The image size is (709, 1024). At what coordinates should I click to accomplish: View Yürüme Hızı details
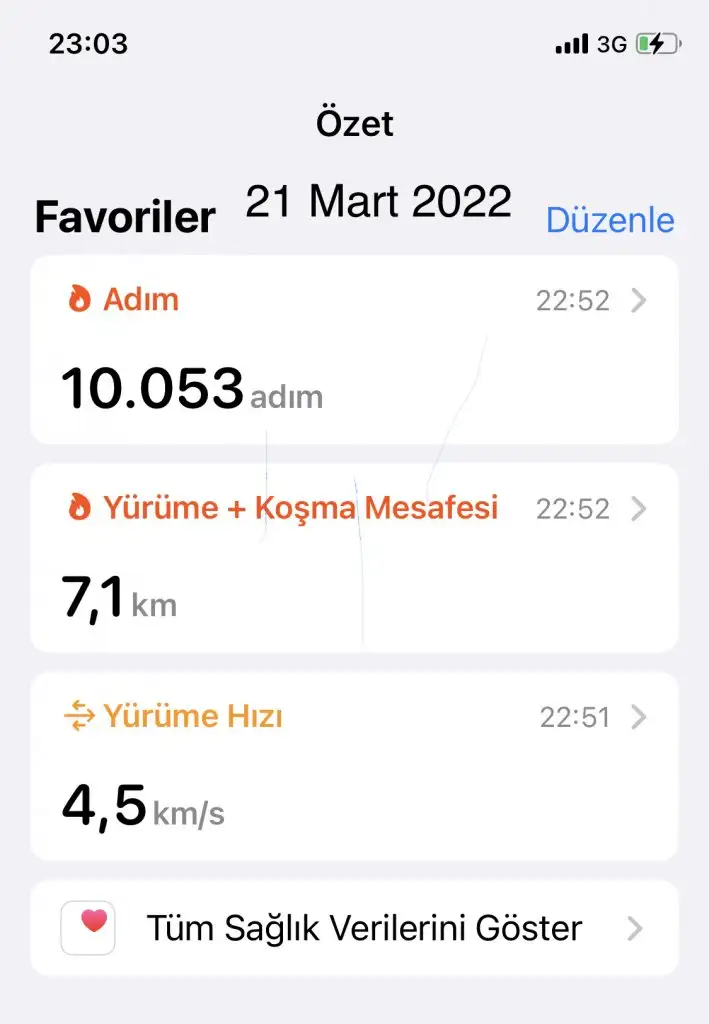pos(354,765)
